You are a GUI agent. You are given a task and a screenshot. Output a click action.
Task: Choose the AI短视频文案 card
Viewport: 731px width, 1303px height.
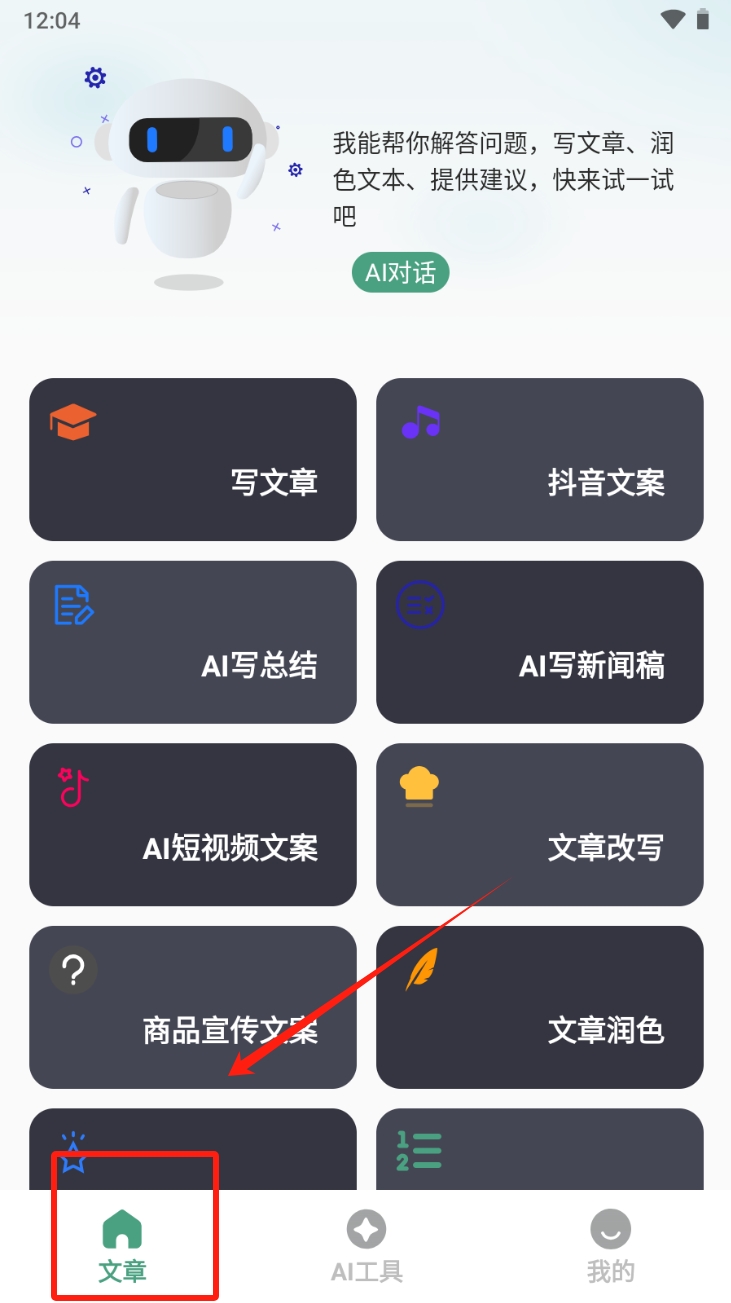click(193, 824)
